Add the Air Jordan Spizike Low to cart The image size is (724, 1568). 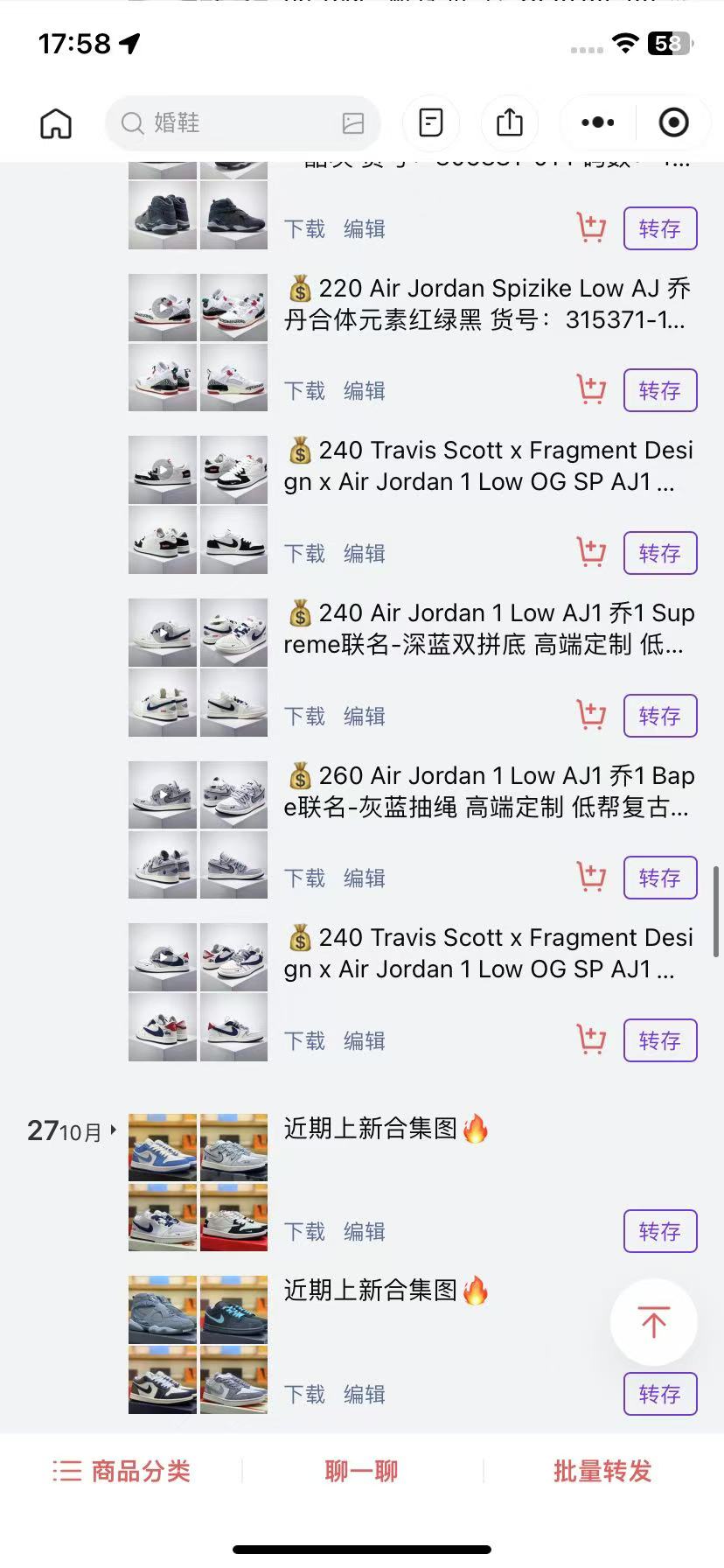pyautogui.click(x=591, y=389)
